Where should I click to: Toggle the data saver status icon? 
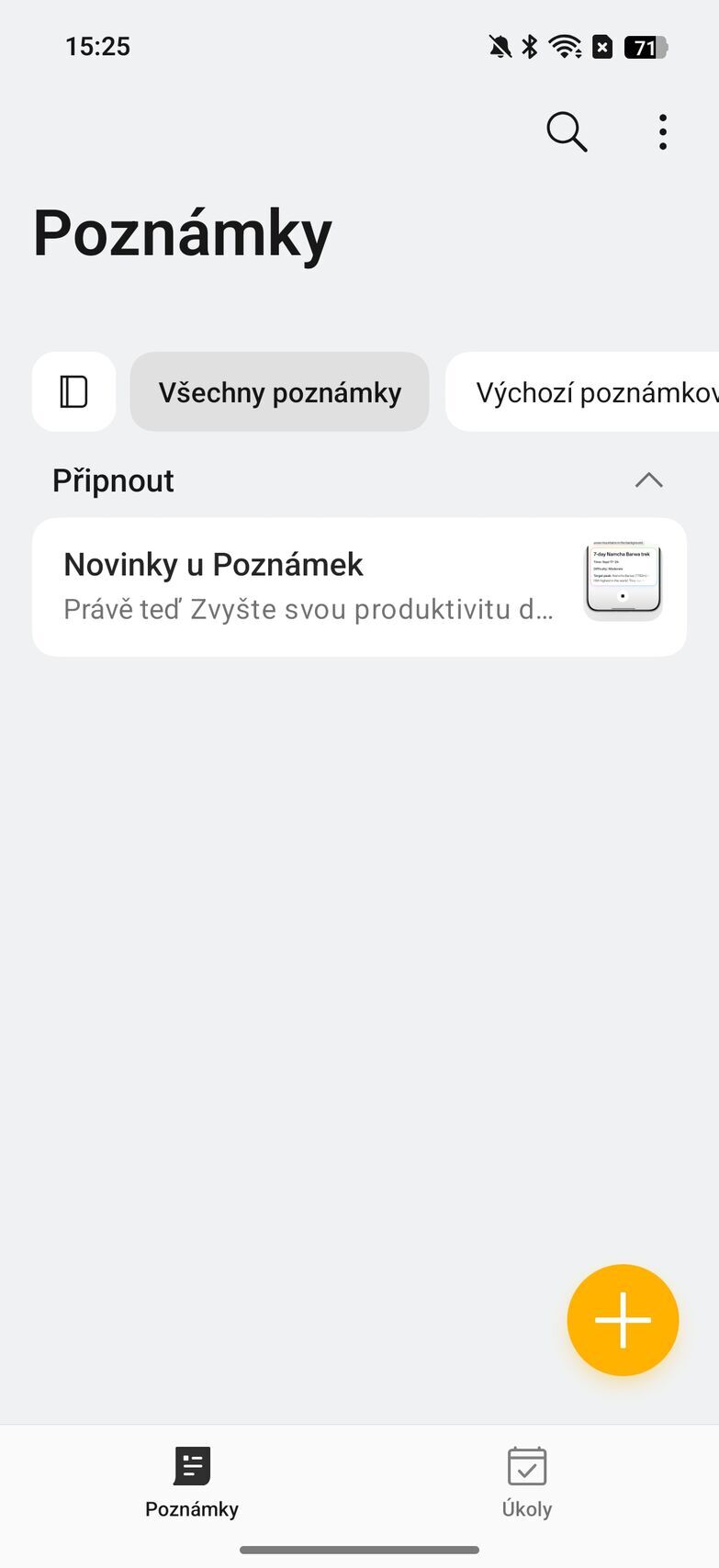(x=602, y=46)
